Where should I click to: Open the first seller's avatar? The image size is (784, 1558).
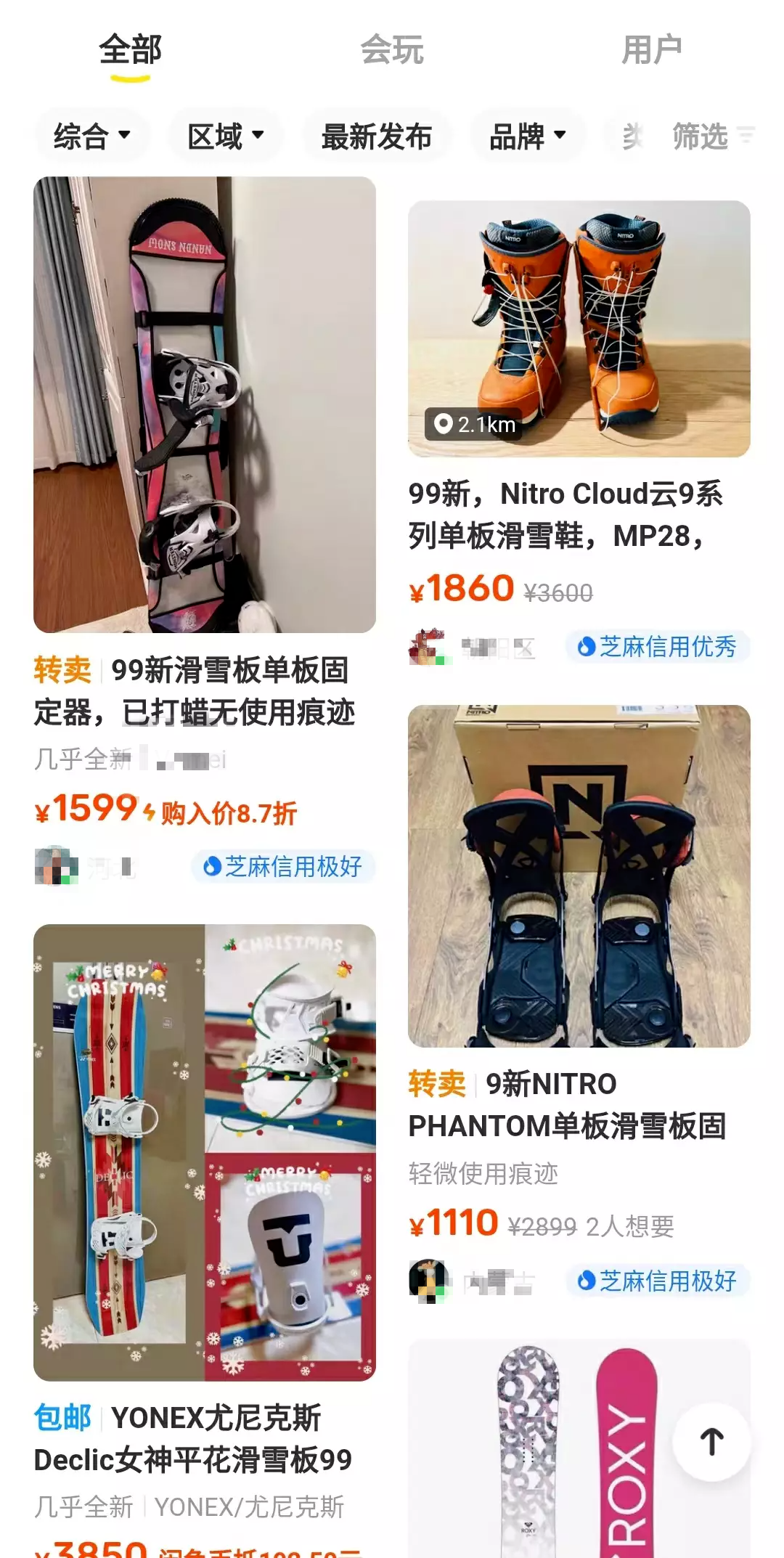[x=58, y=866]
